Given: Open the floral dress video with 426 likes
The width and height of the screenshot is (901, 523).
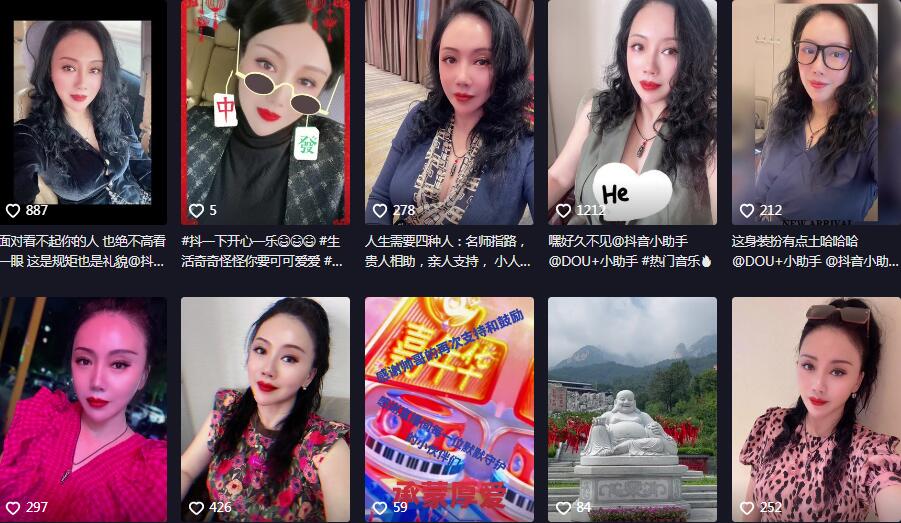Looking at the screenshot, I should click(265, 408).
